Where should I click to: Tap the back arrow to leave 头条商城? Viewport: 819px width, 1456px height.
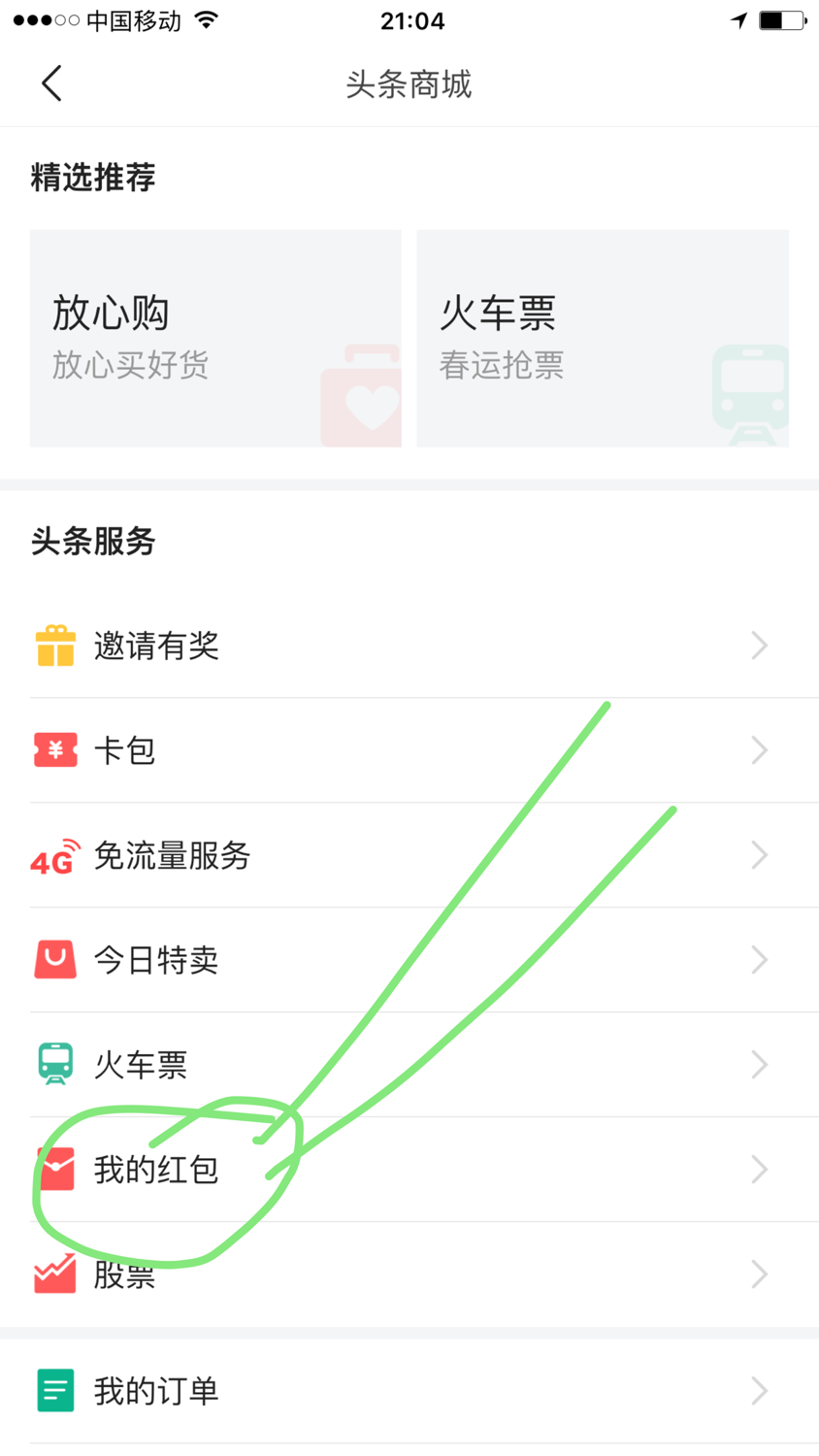51,83
